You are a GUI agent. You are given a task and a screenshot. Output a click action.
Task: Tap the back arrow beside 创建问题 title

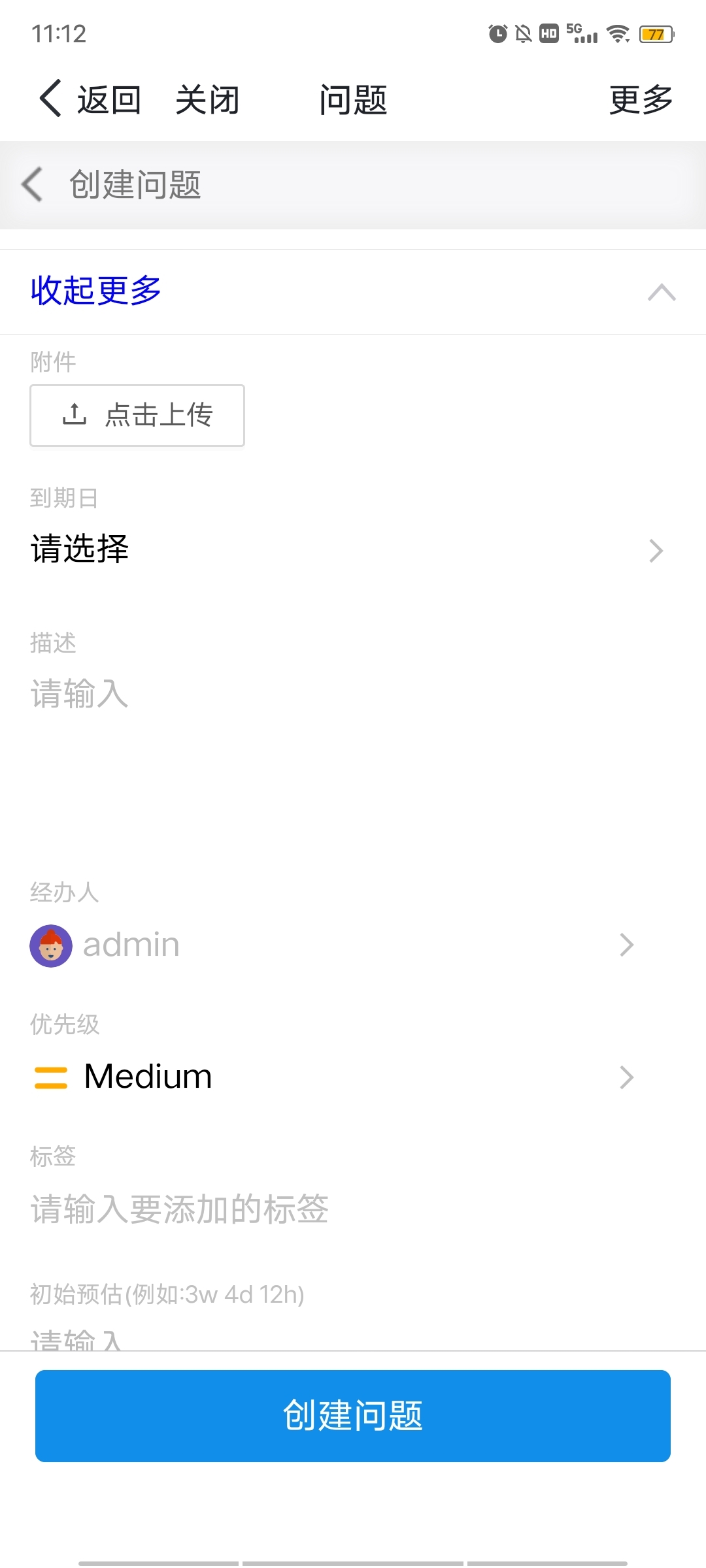click(33, 185)
